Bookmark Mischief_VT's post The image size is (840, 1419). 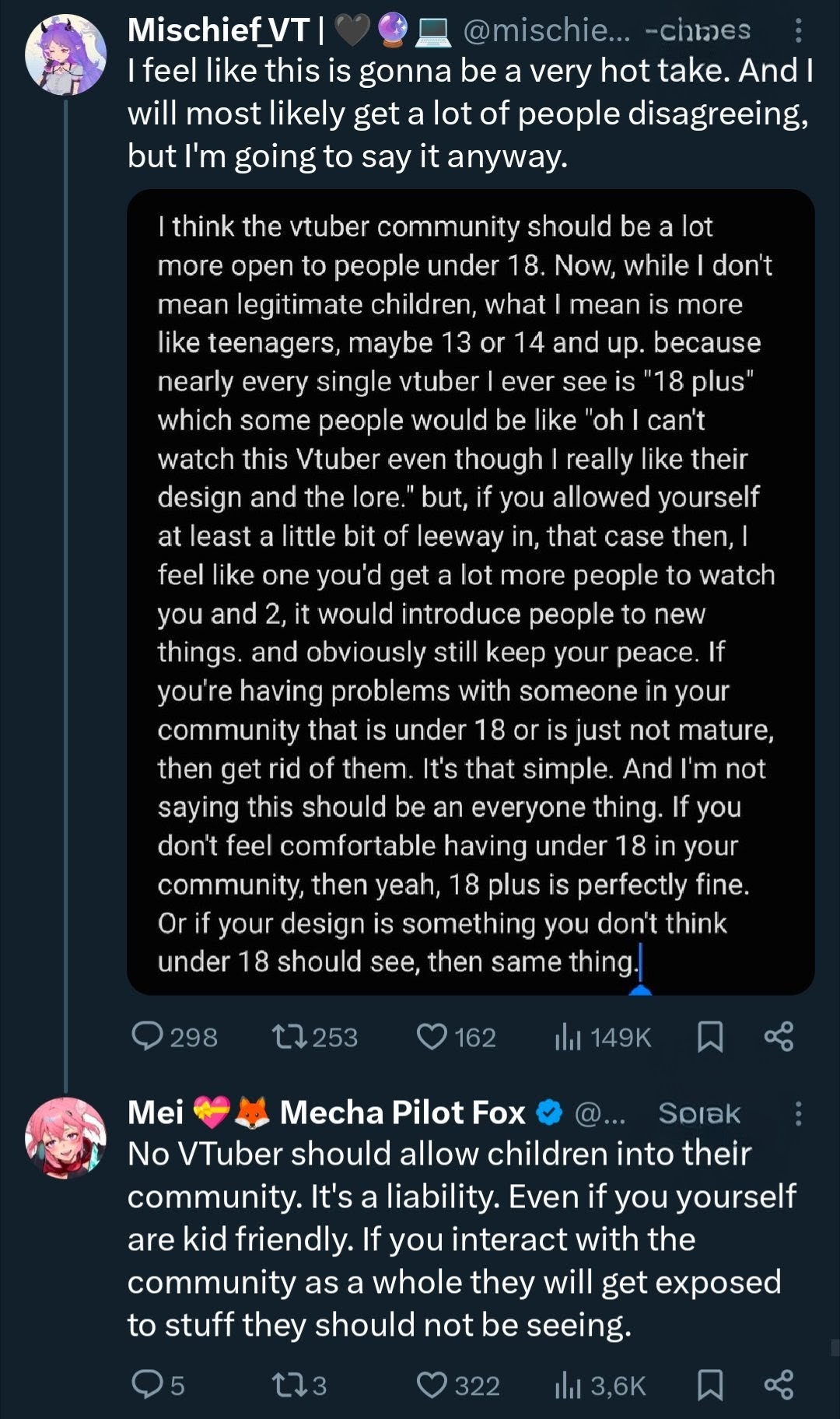click(710, 1036)
